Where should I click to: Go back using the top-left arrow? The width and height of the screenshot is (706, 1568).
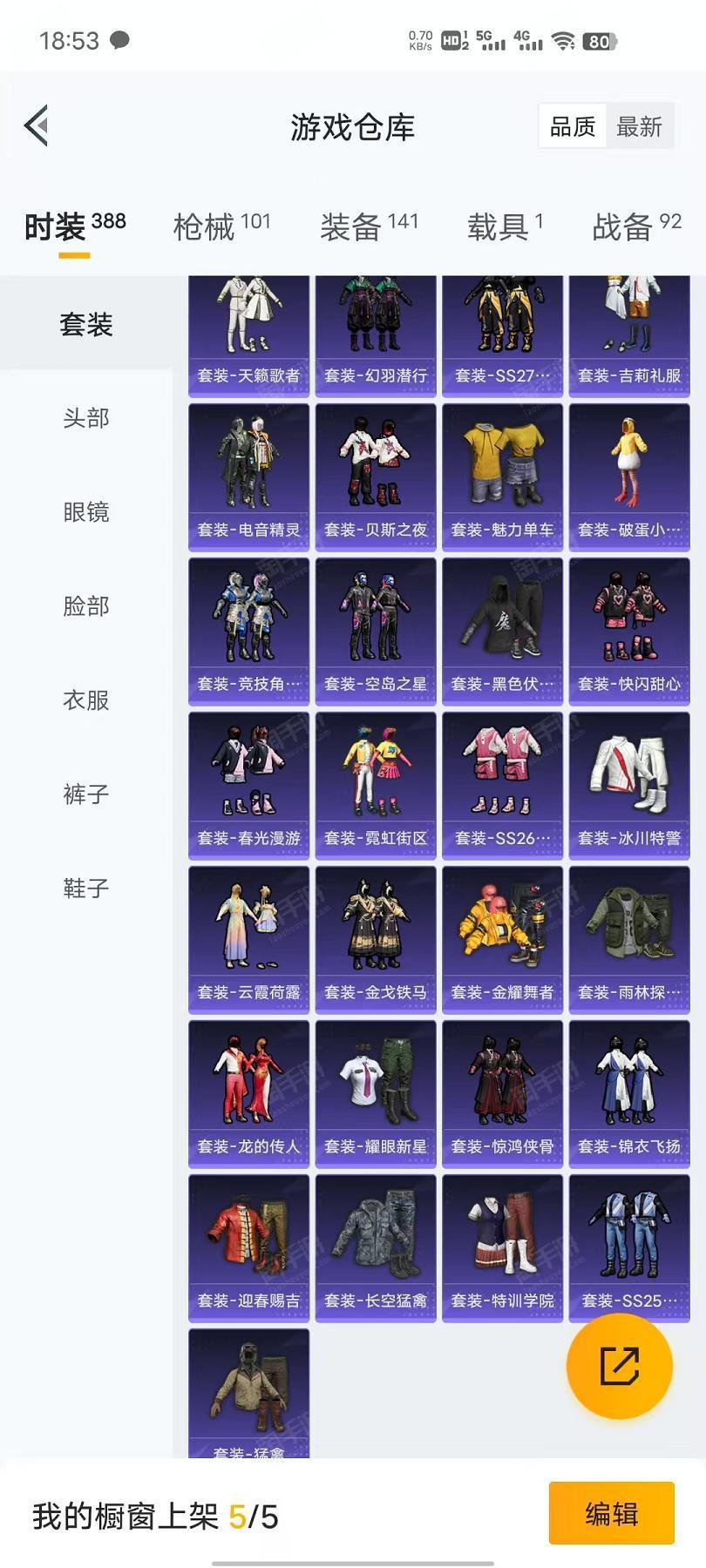36,126
